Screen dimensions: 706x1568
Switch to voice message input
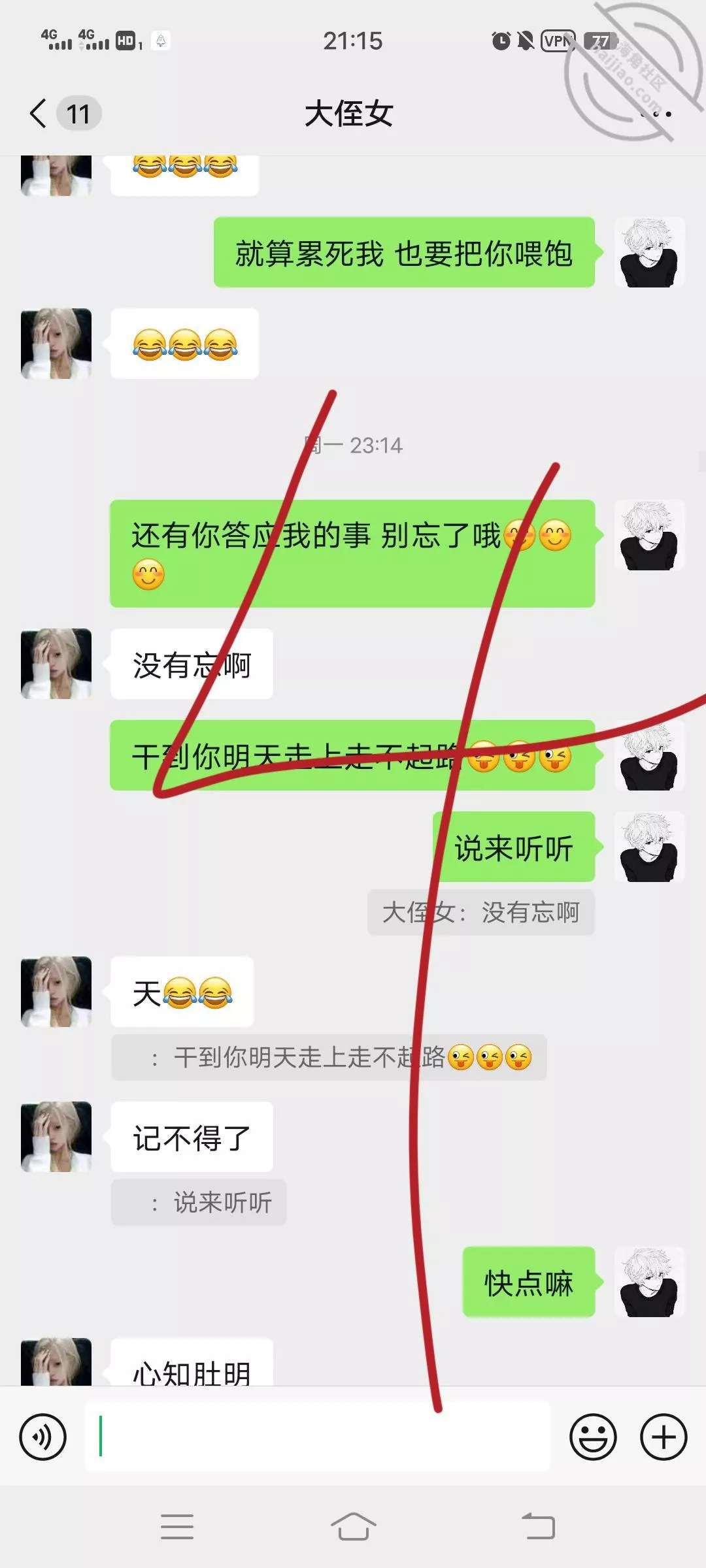click(43, 1437)
